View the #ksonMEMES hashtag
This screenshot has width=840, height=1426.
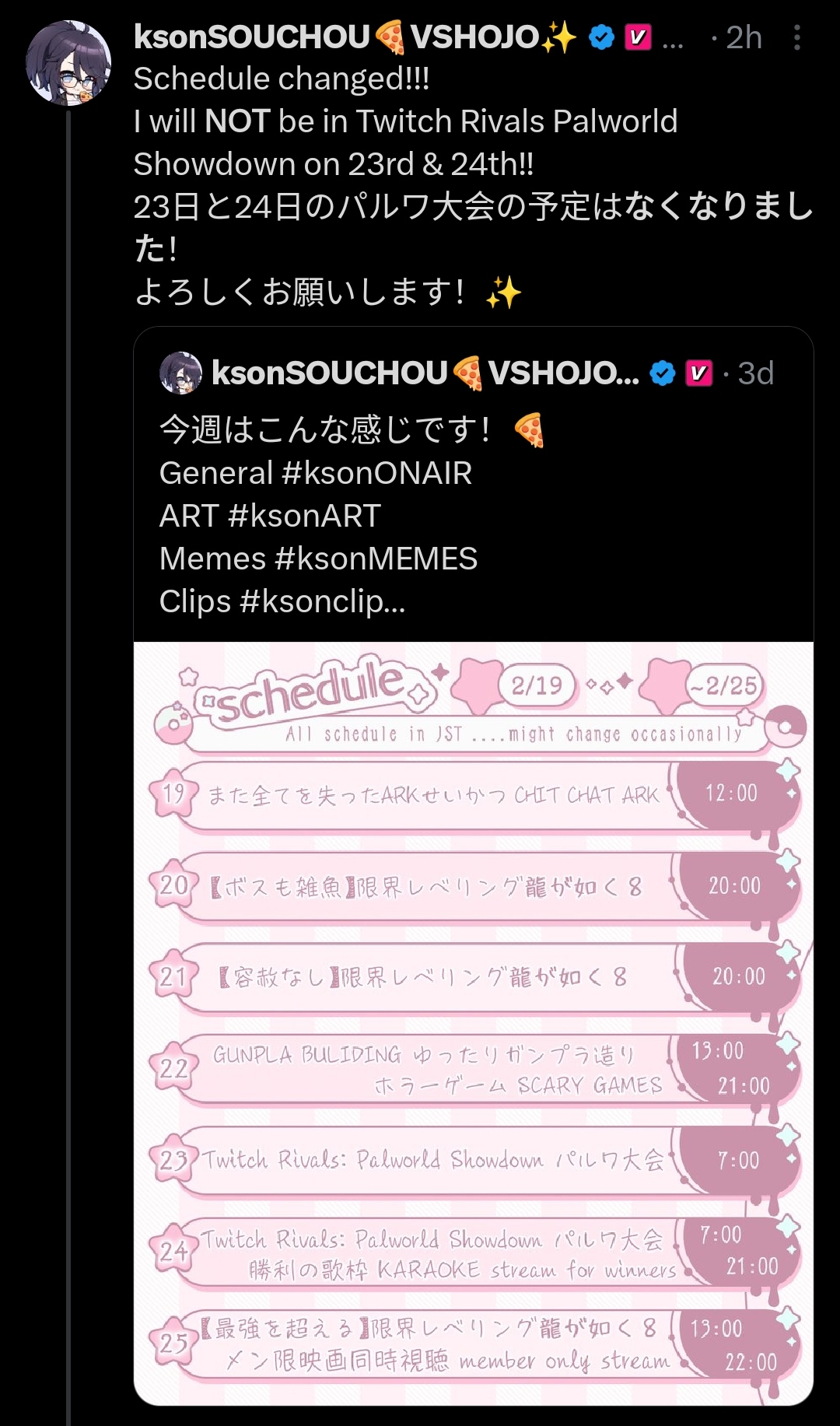pyautogui.click(x=376, y=559)
